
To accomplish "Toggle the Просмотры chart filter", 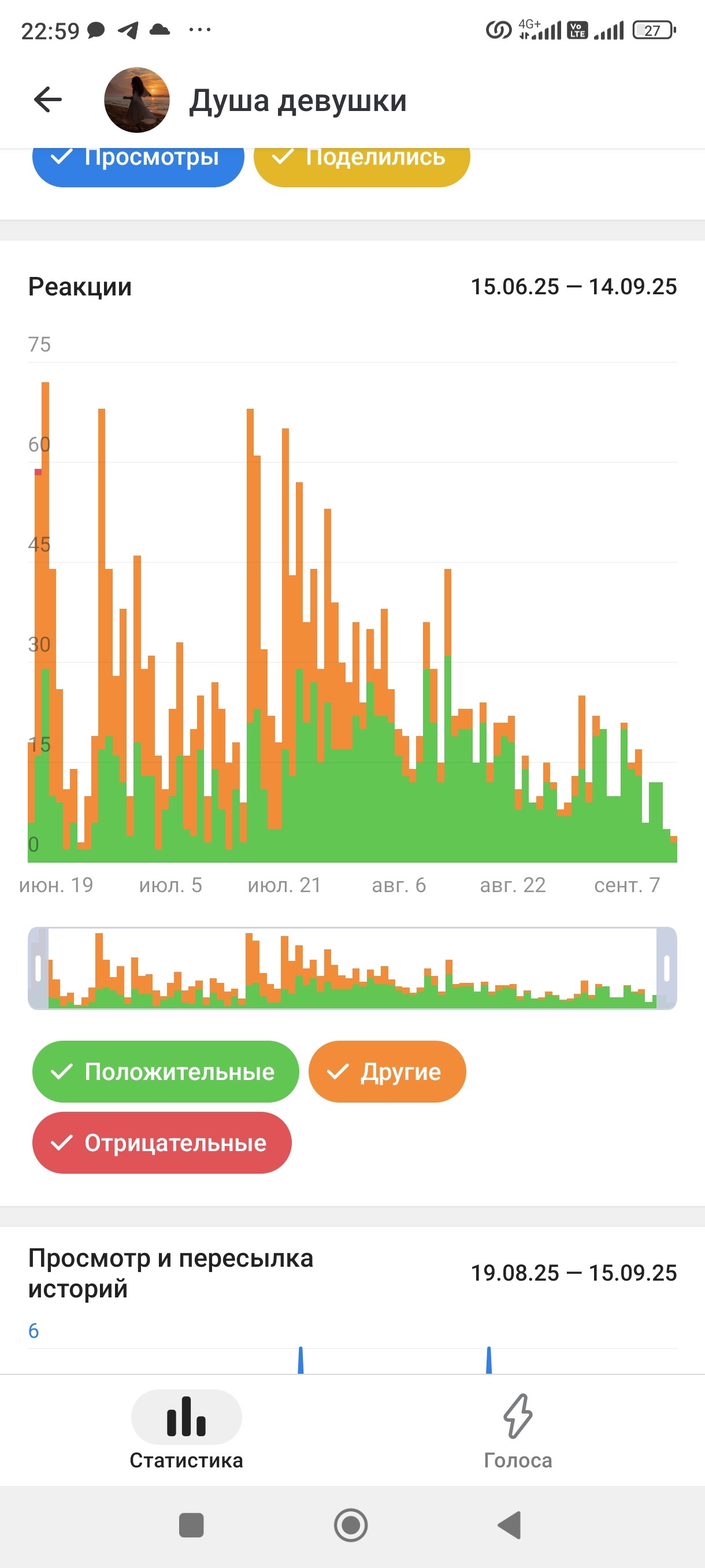I will tap(138, 163).
